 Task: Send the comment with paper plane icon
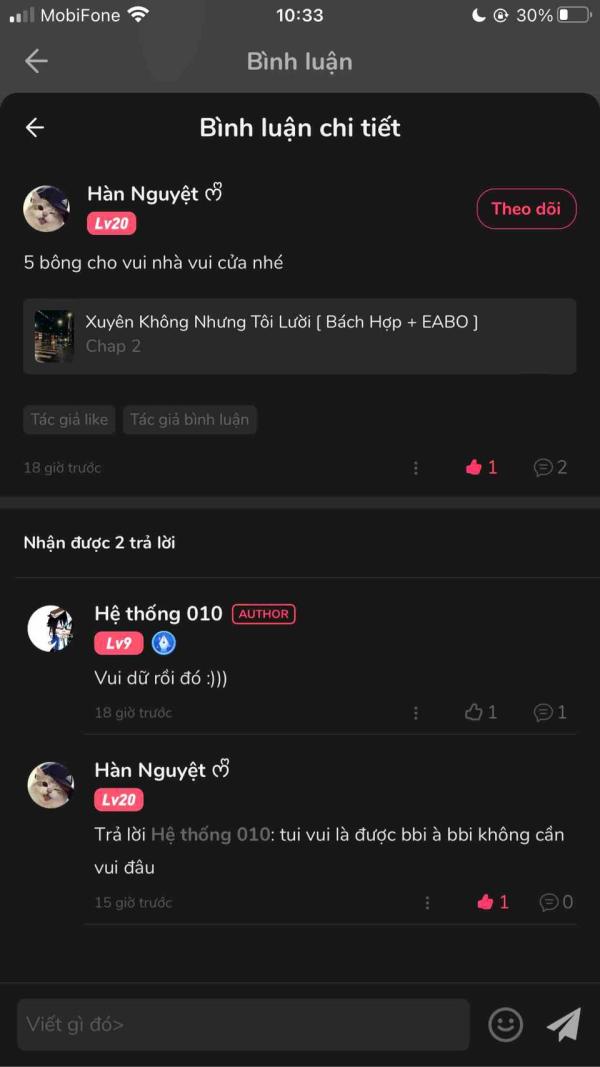click(564, 1024)
